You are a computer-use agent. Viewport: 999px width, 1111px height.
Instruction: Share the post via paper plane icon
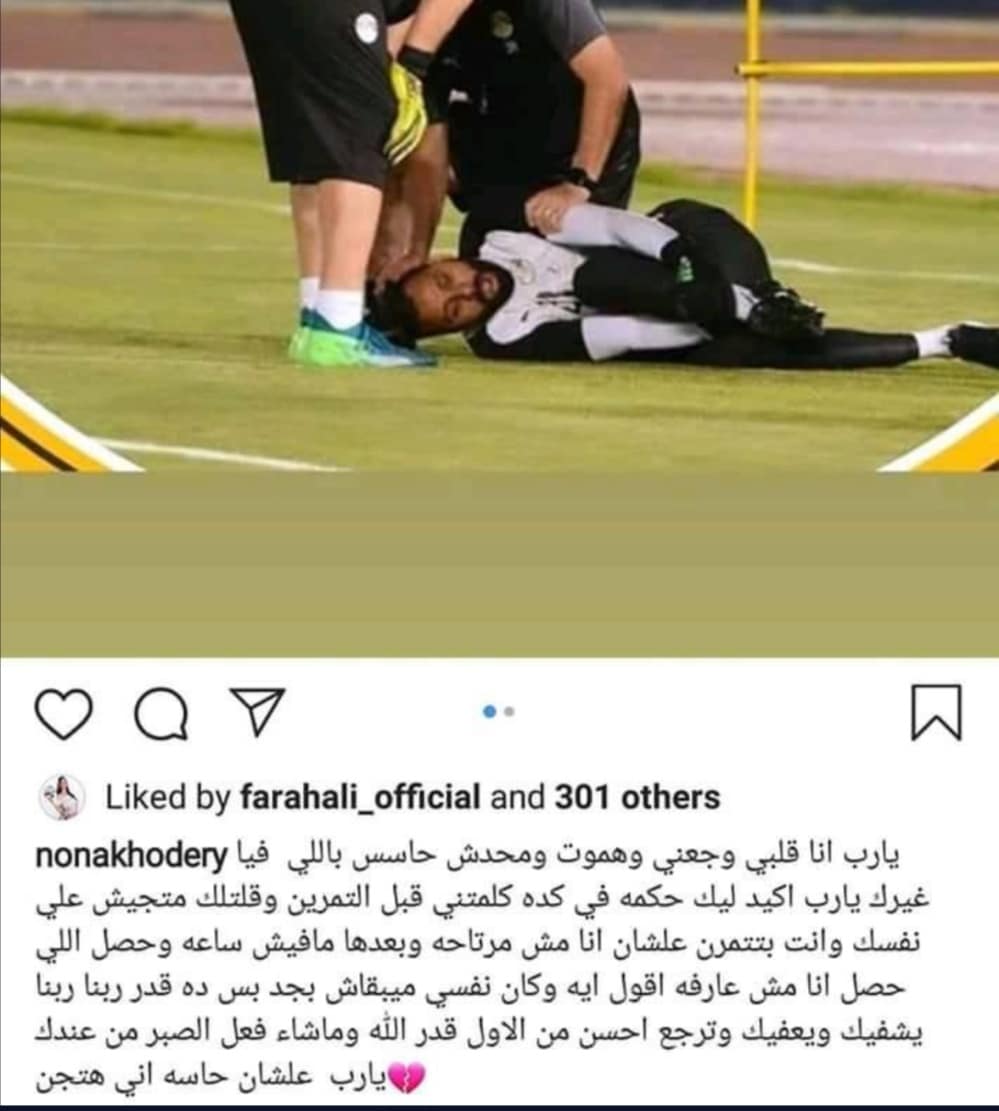[x=256, y=711]
